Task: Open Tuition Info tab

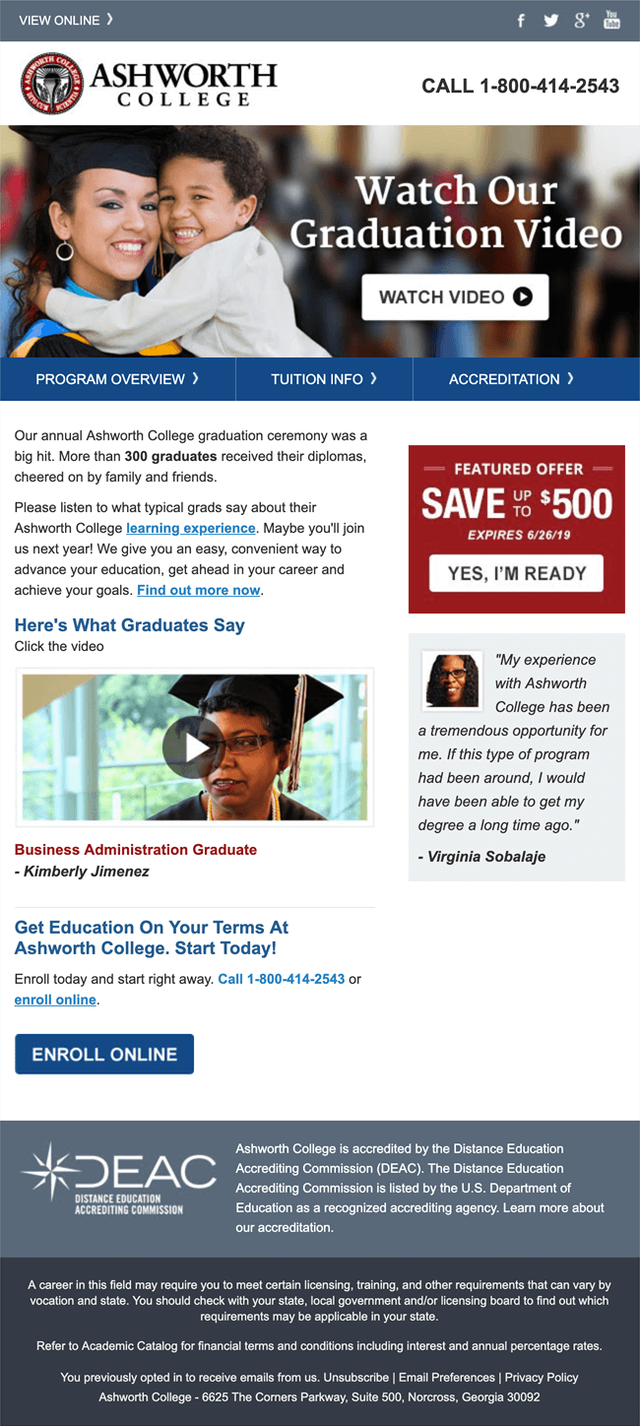Action: [323, 379]
